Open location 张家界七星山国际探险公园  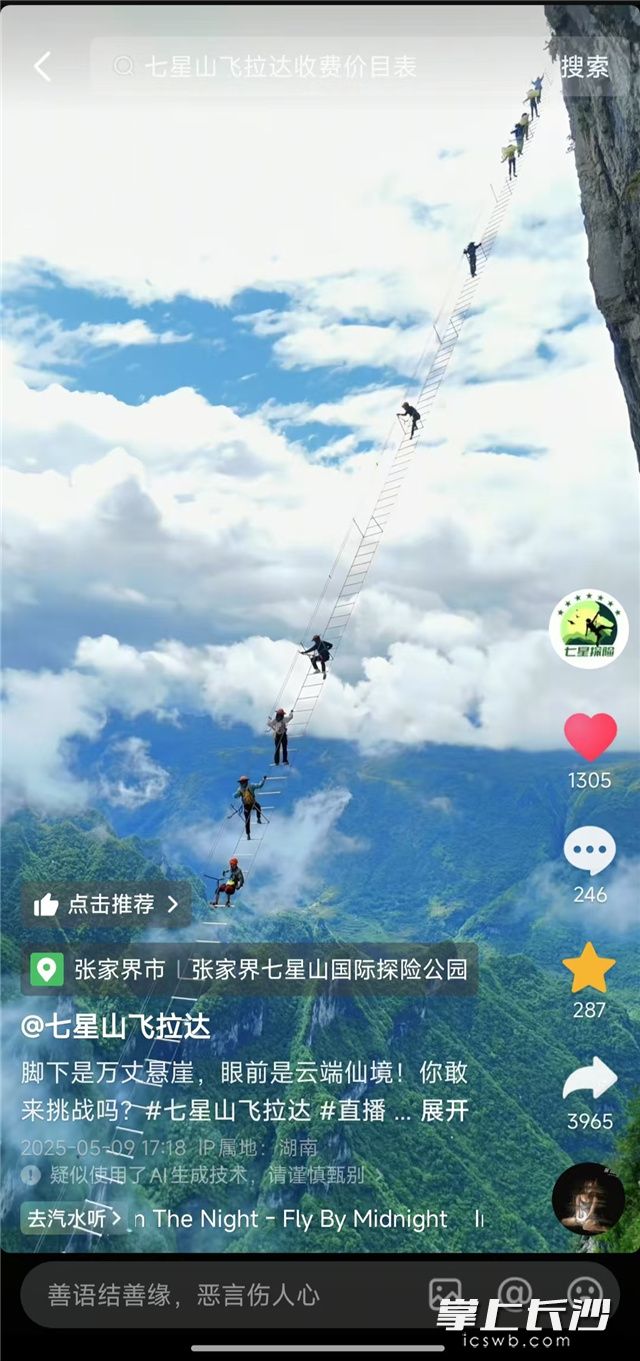point(330,969)
